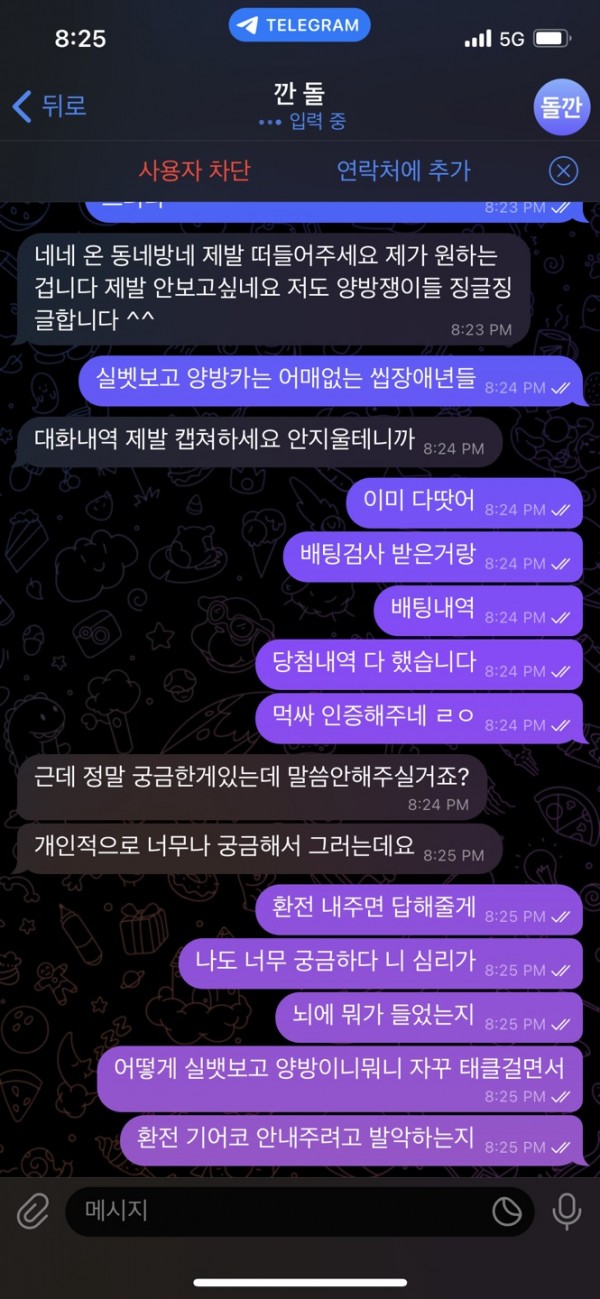Dismiss the block and add contact bar

564,171
